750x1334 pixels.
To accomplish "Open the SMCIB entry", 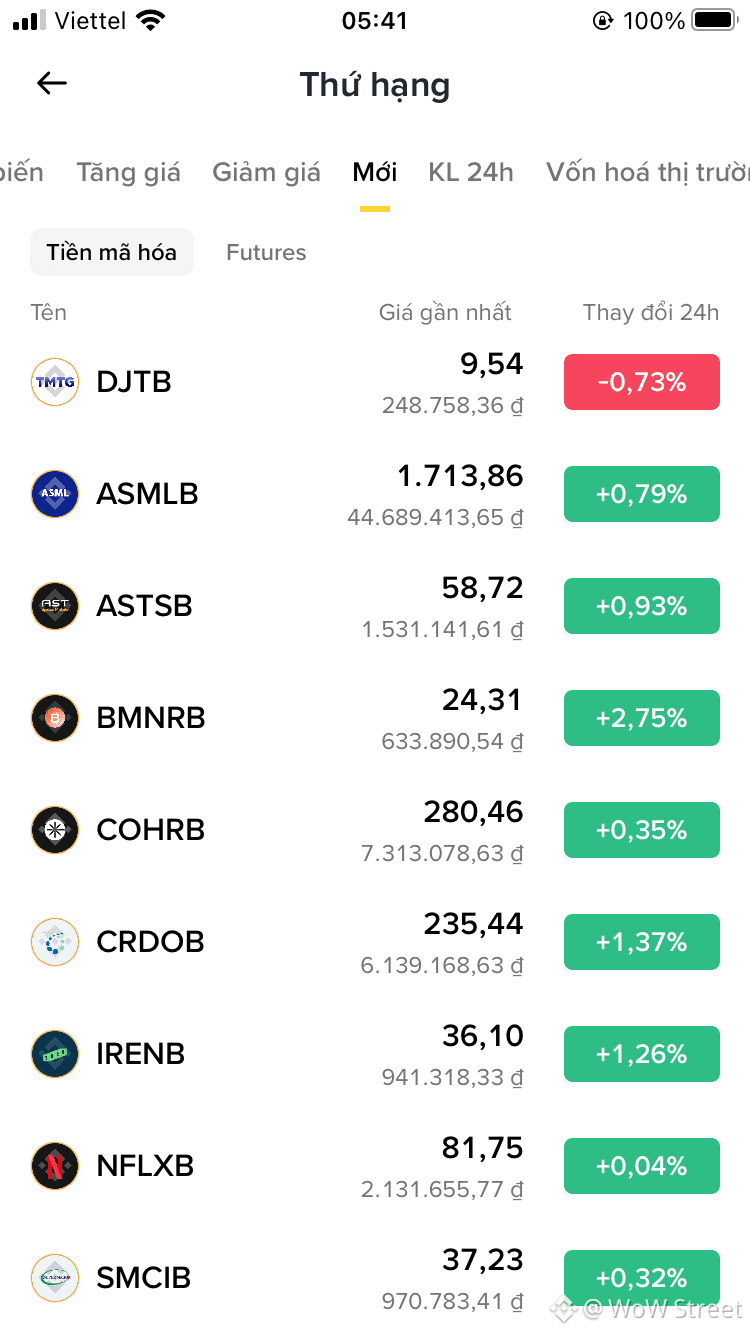I will click(375, 1278).
